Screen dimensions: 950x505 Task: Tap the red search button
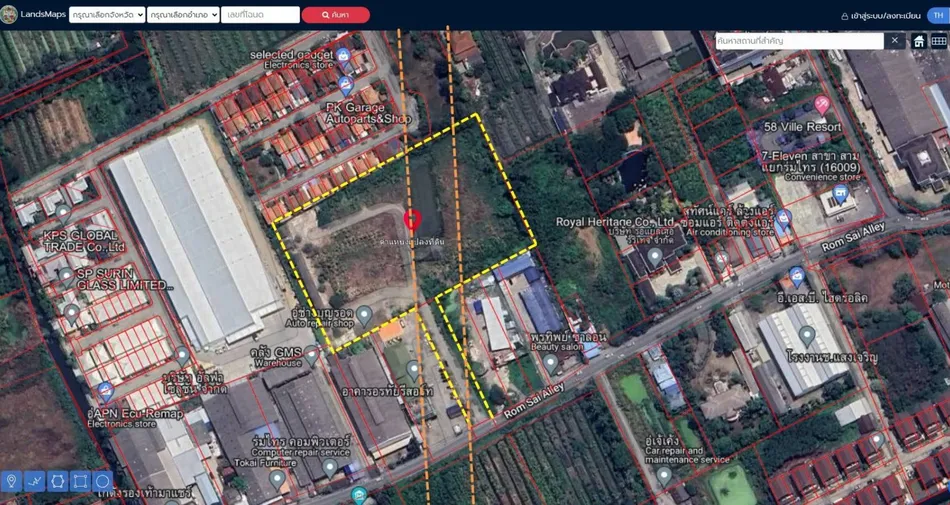tap(335, 15)
